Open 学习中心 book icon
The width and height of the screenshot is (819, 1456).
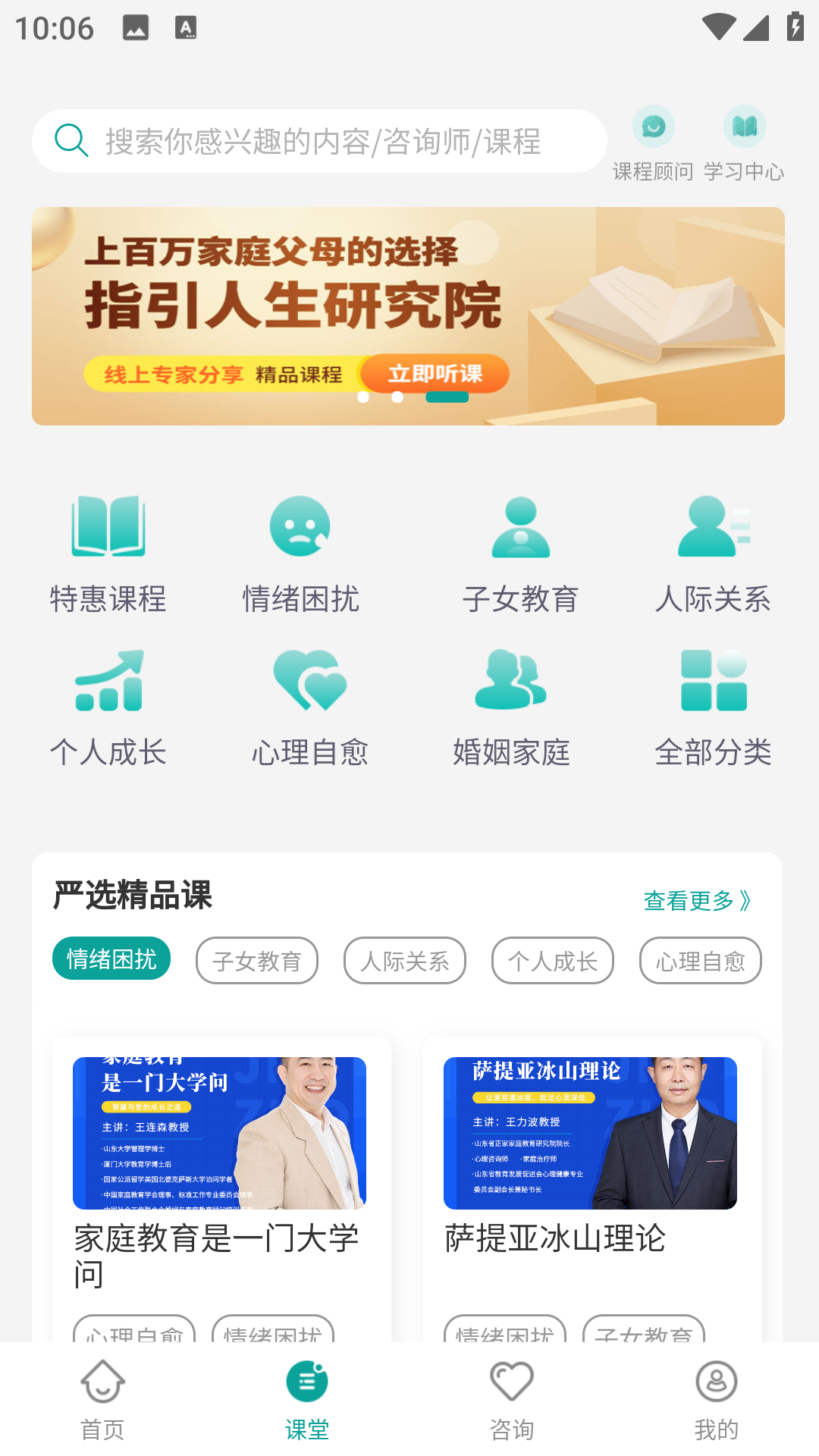click(744, 126)
